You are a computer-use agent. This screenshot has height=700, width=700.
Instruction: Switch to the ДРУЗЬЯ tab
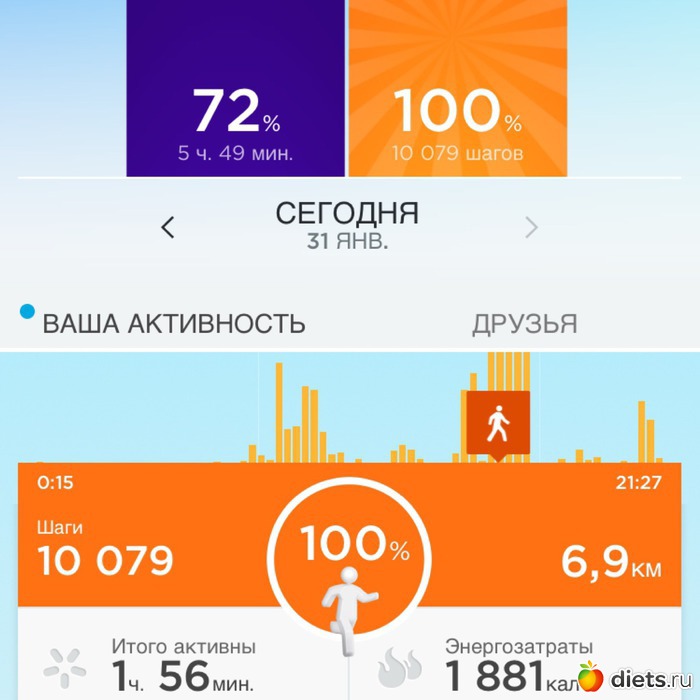[524, 324]
